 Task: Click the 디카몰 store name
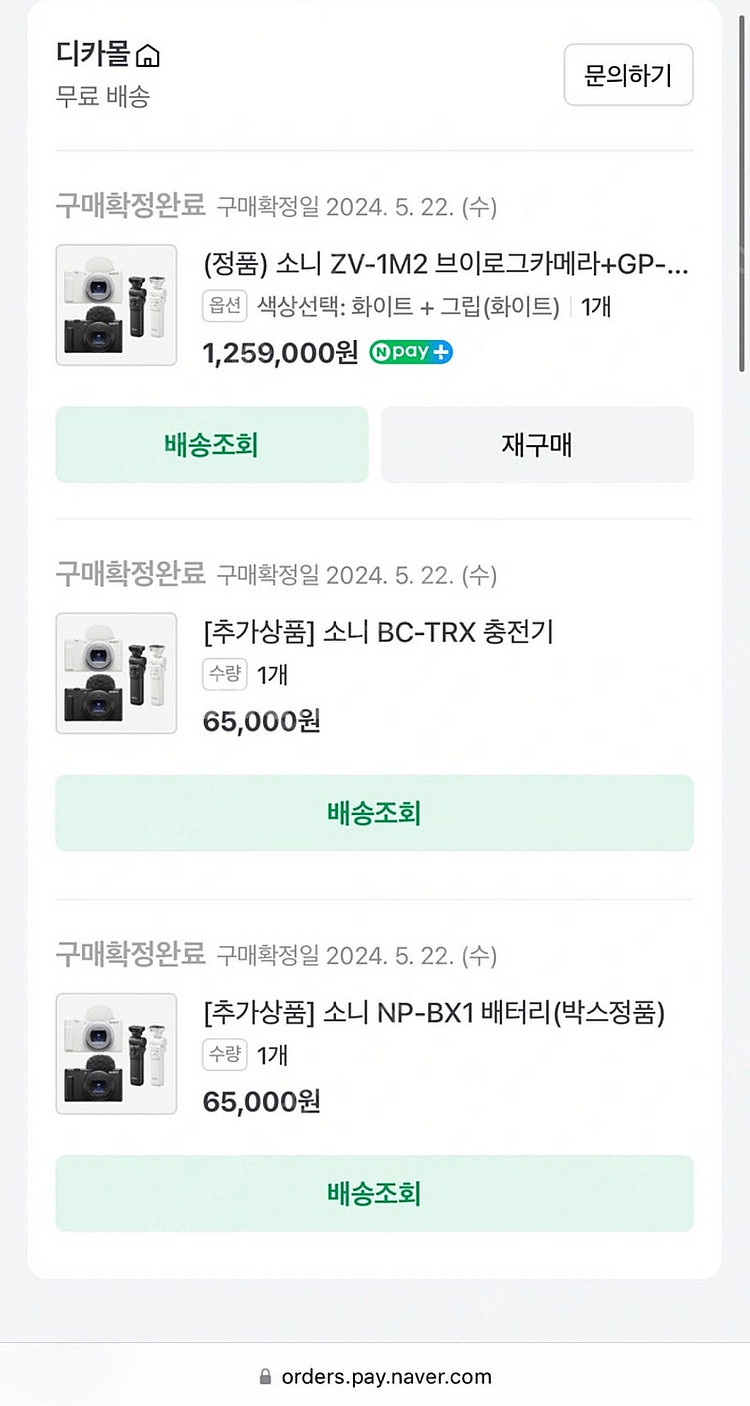pyautogui.click(x=92, y=57)
